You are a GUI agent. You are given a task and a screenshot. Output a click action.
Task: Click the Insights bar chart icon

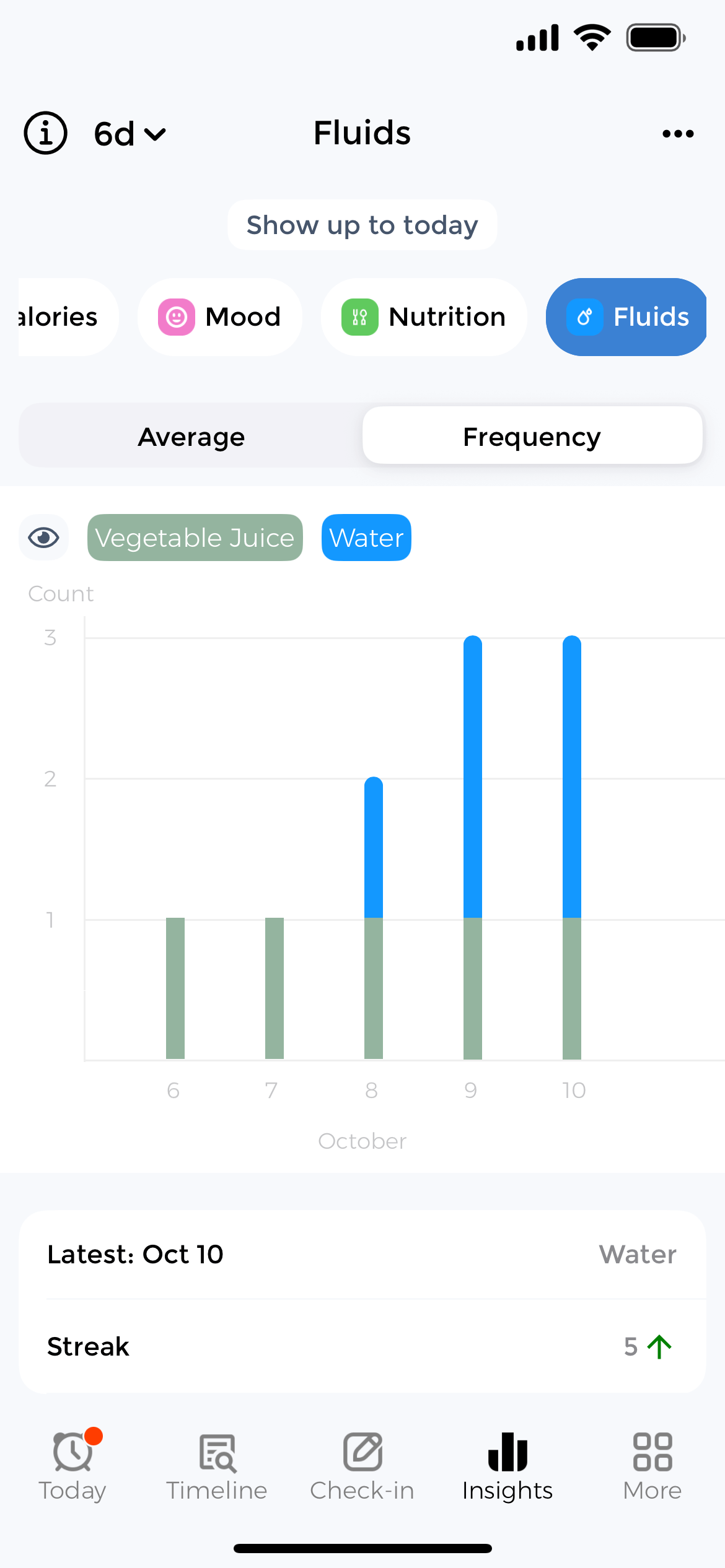(x=507, y=1452)
